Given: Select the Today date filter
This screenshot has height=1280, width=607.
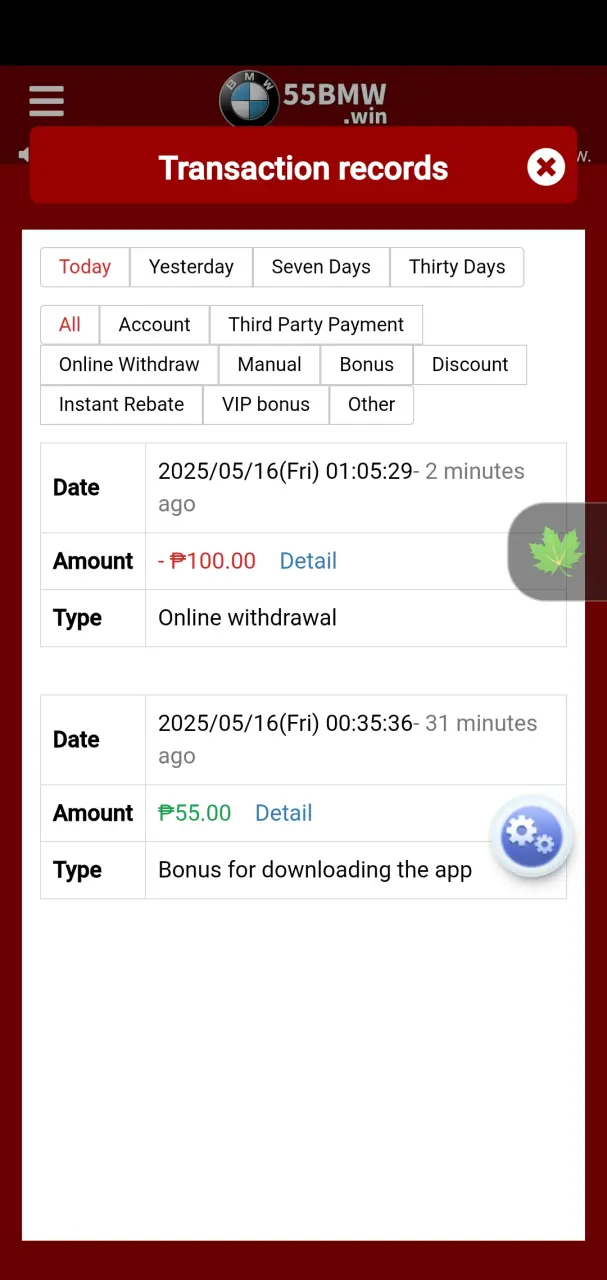Looking at the screenshot, I should 85,267.
